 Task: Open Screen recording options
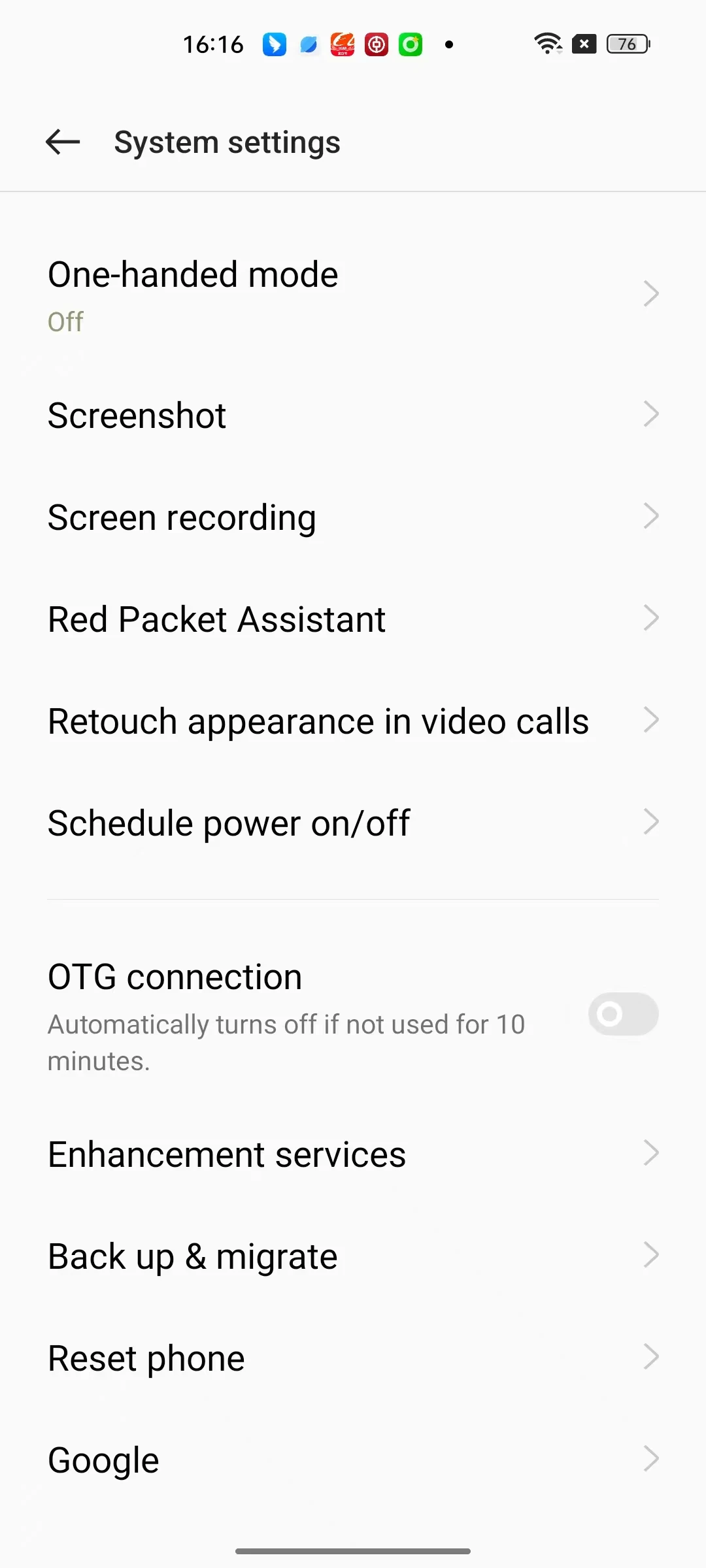pos(353,517)
